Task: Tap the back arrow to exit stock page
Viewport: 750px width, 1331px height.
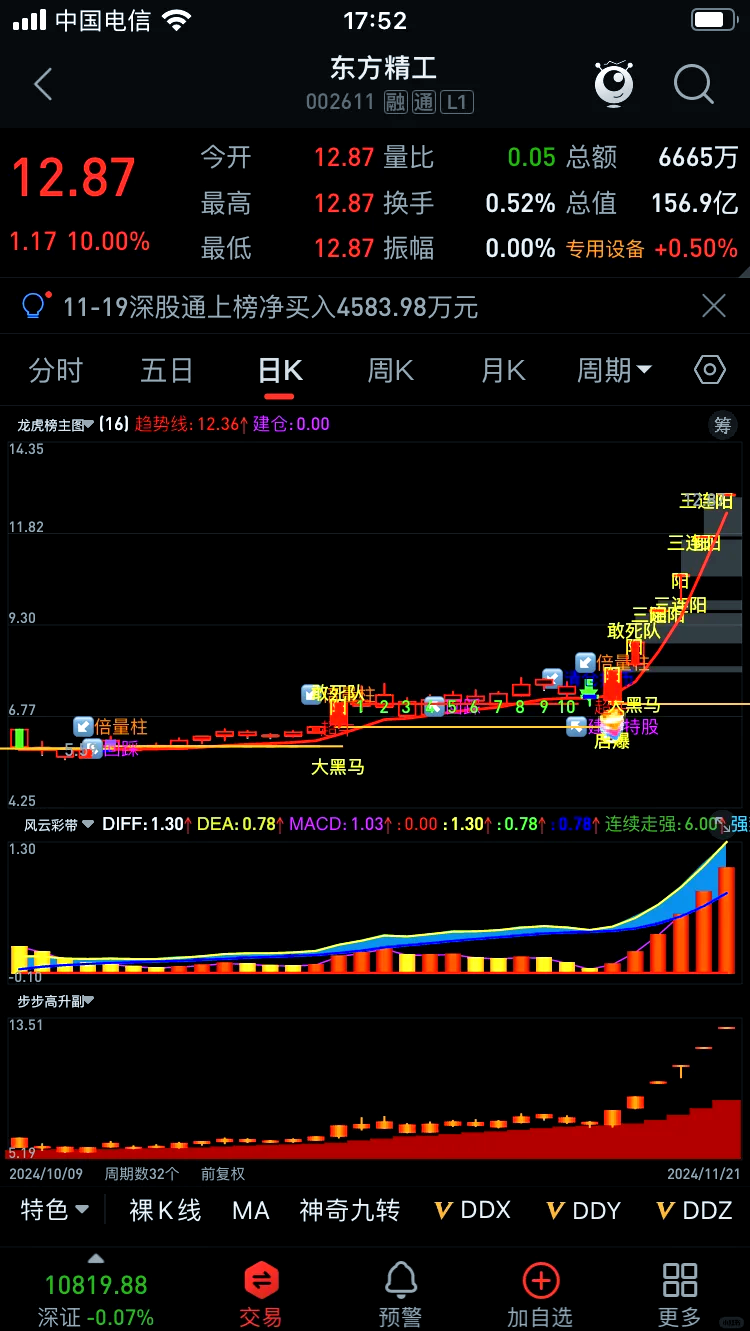Action: [x=42, y=84]
